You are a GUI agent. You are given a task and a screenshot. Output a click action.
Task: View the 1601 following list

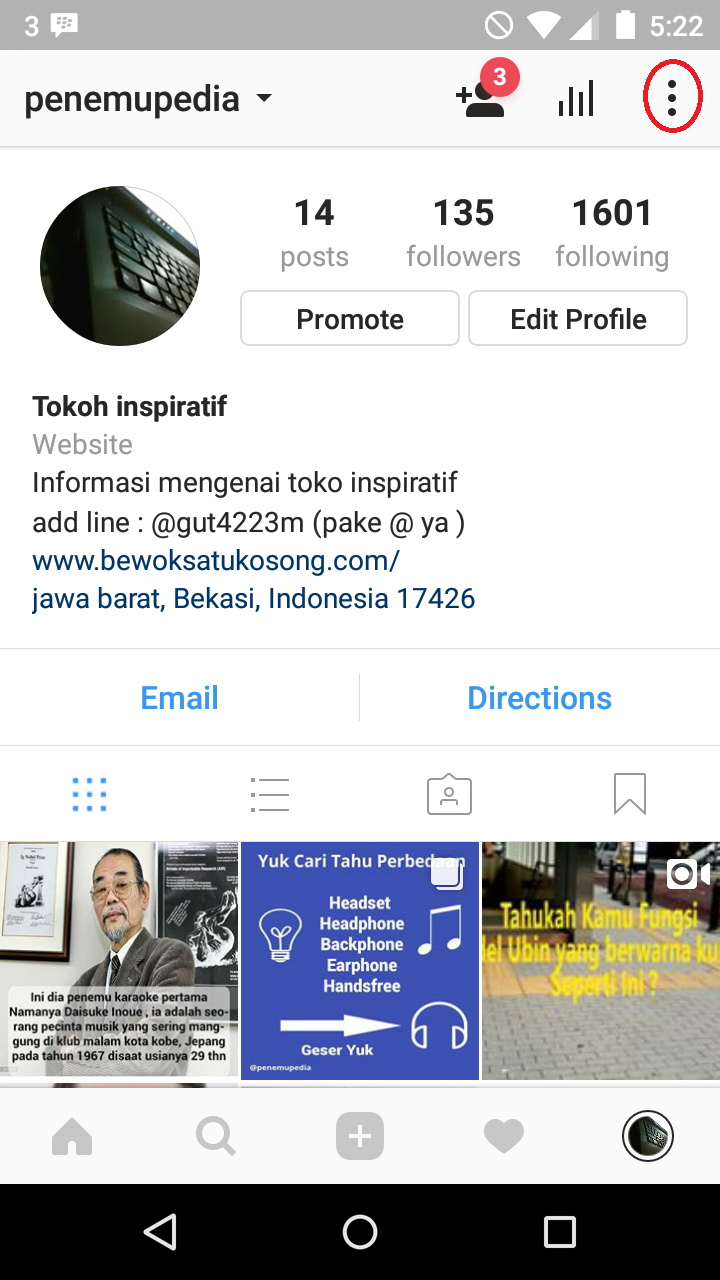pos(612,233)
